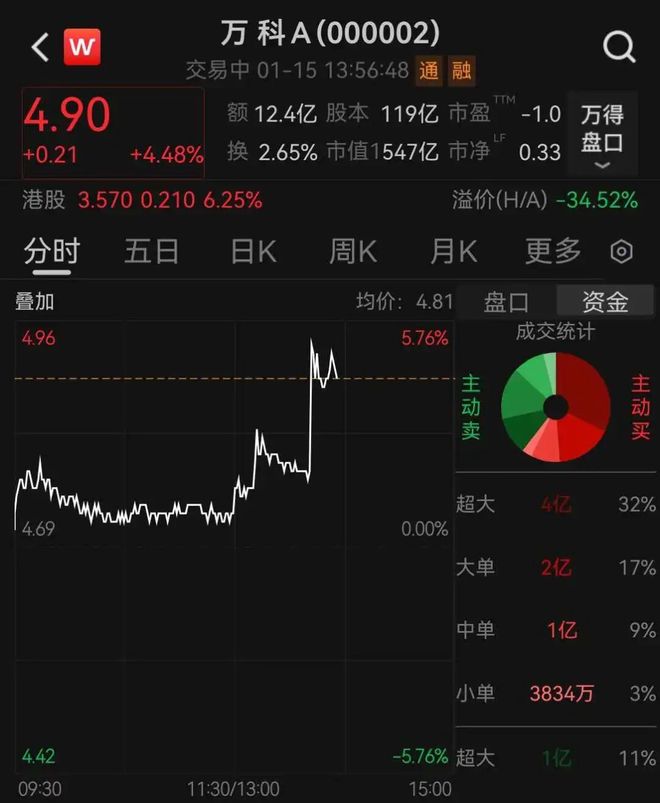Switch to the 月K chart tab

pos(453,251)
